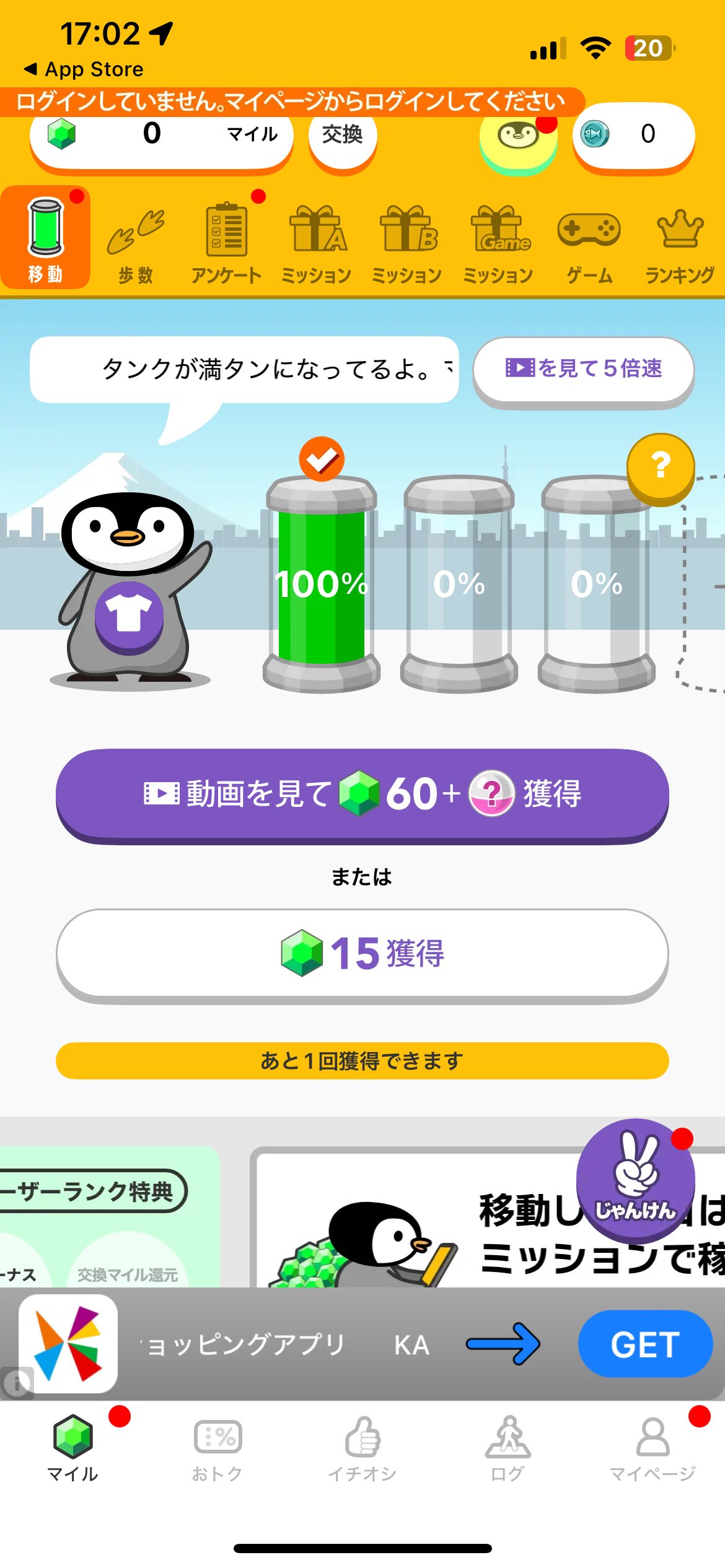Viewport: 725px width, 1568px height.
Task: Switch to the ゲーム tab
Action: tap(589, 243)
